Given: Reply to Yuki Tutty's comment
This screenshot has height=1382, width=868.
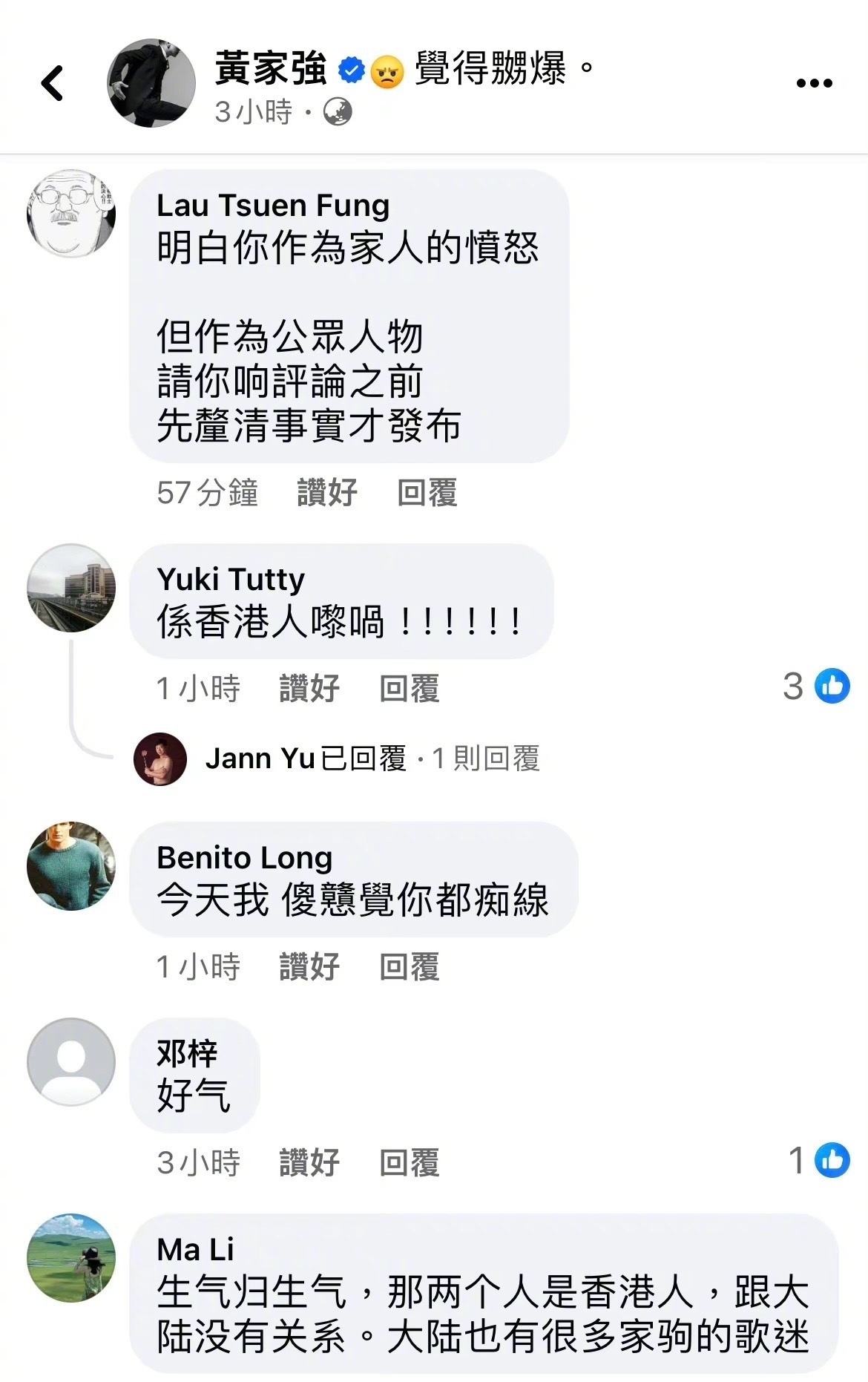Looking at the screenshot, I should (x=409, y=689).
